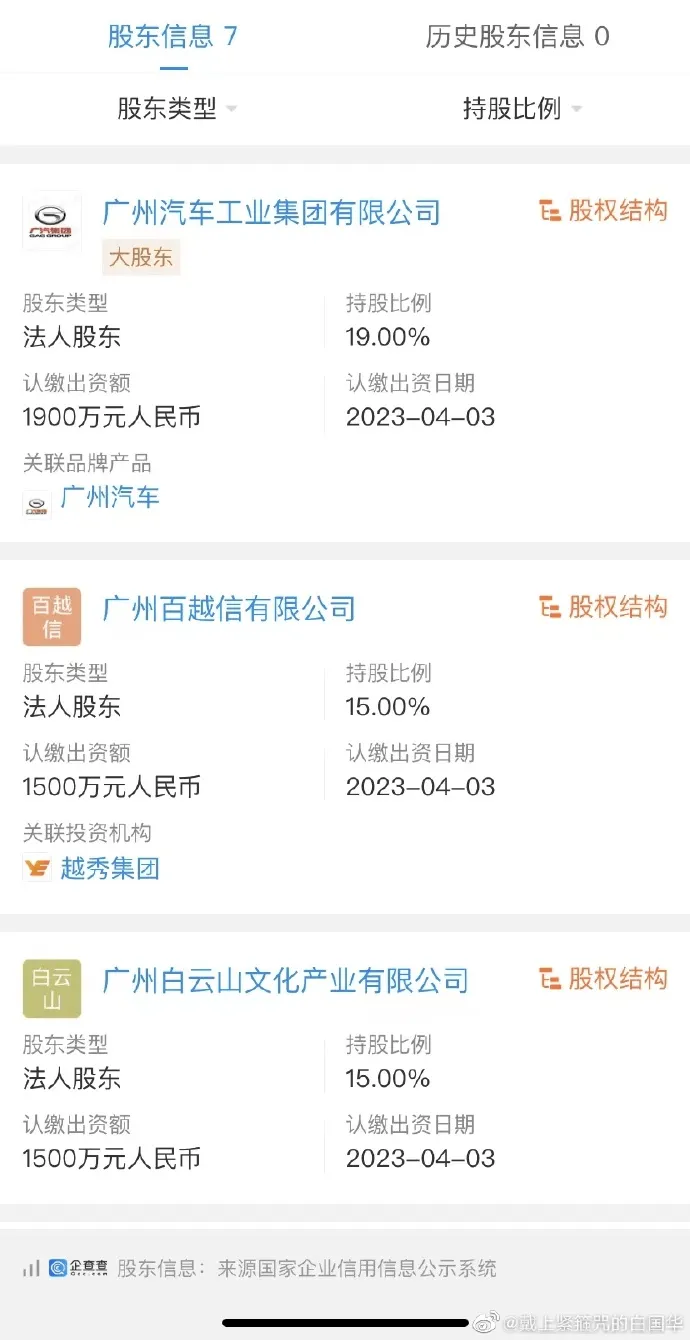Open the 持股比例 sort dropdown
This screenshot has height=1340, width=690.
click(522, 109)
